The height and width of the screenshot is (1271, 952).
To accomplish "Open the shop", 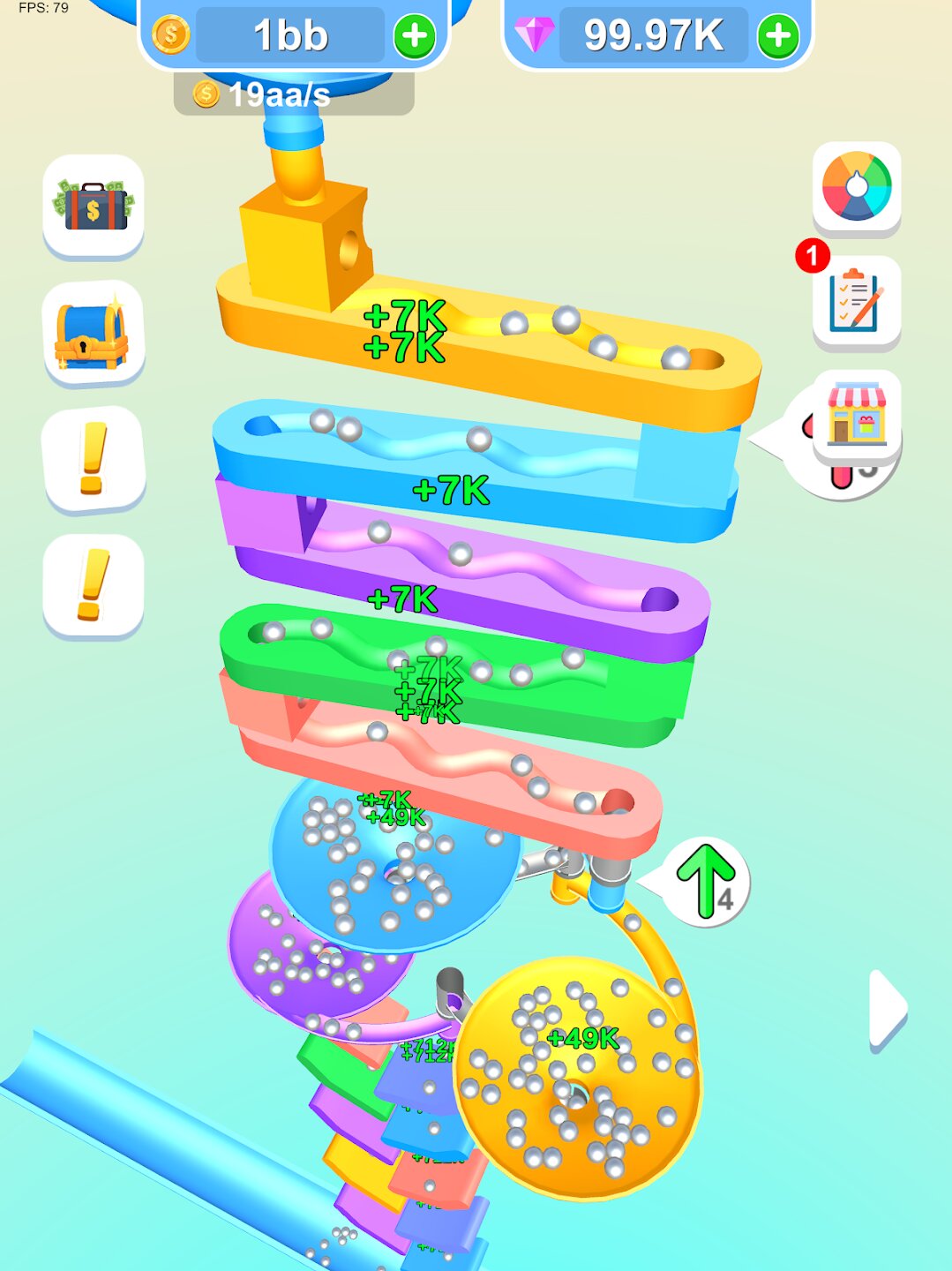I will coord(857,416).
